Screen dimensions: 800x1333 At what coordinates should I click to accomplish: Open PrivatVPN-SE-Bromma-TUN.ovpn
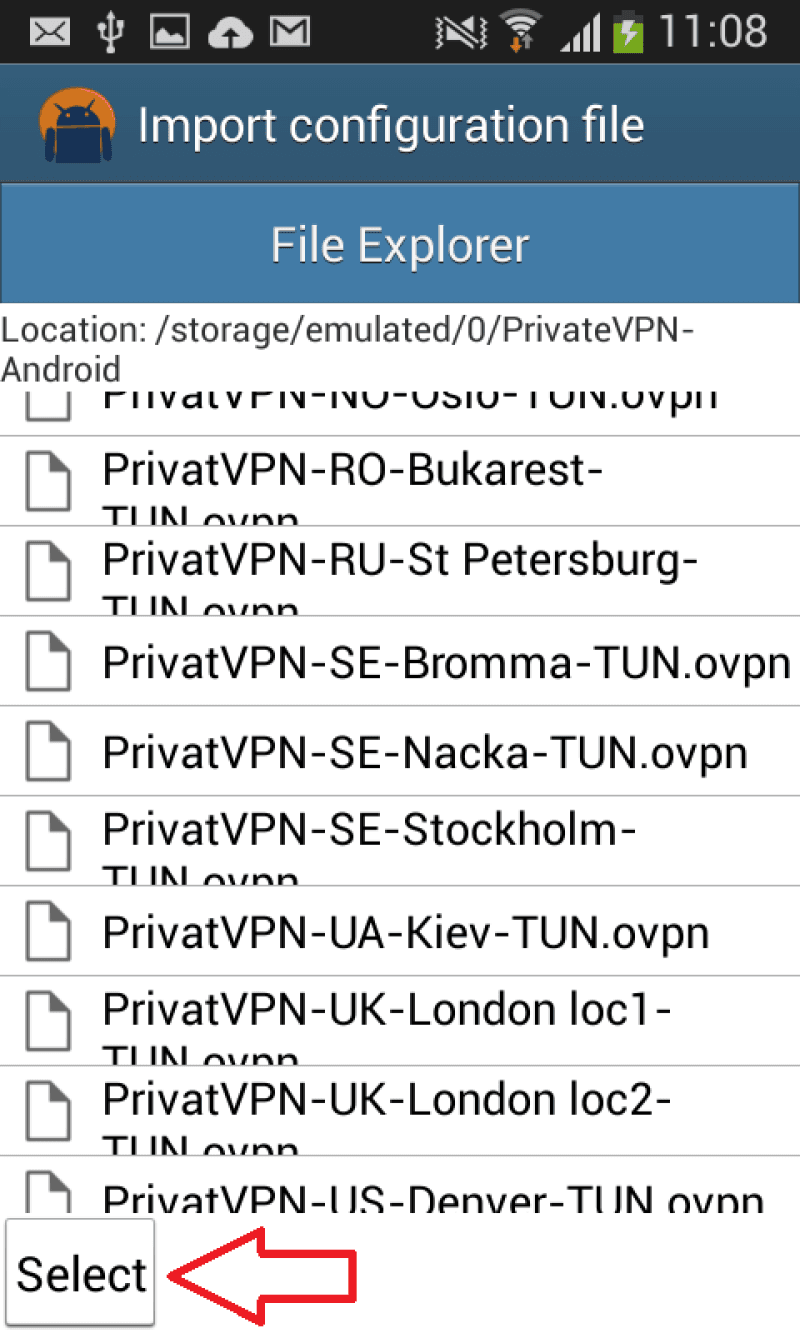coord(400,662)
